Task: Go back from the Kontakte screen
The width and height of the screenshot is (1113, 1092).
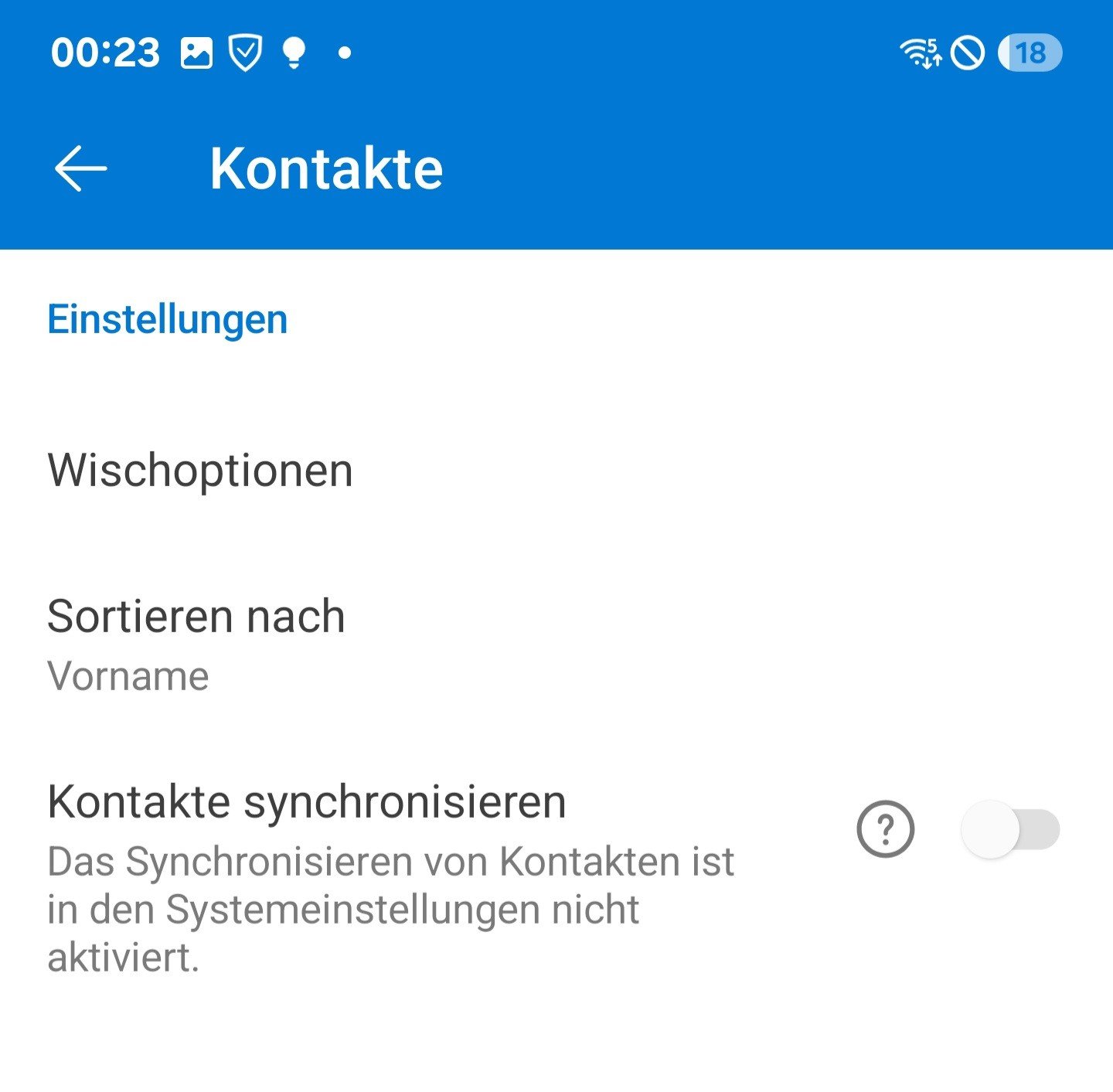Action: click(x=80, y=168)
